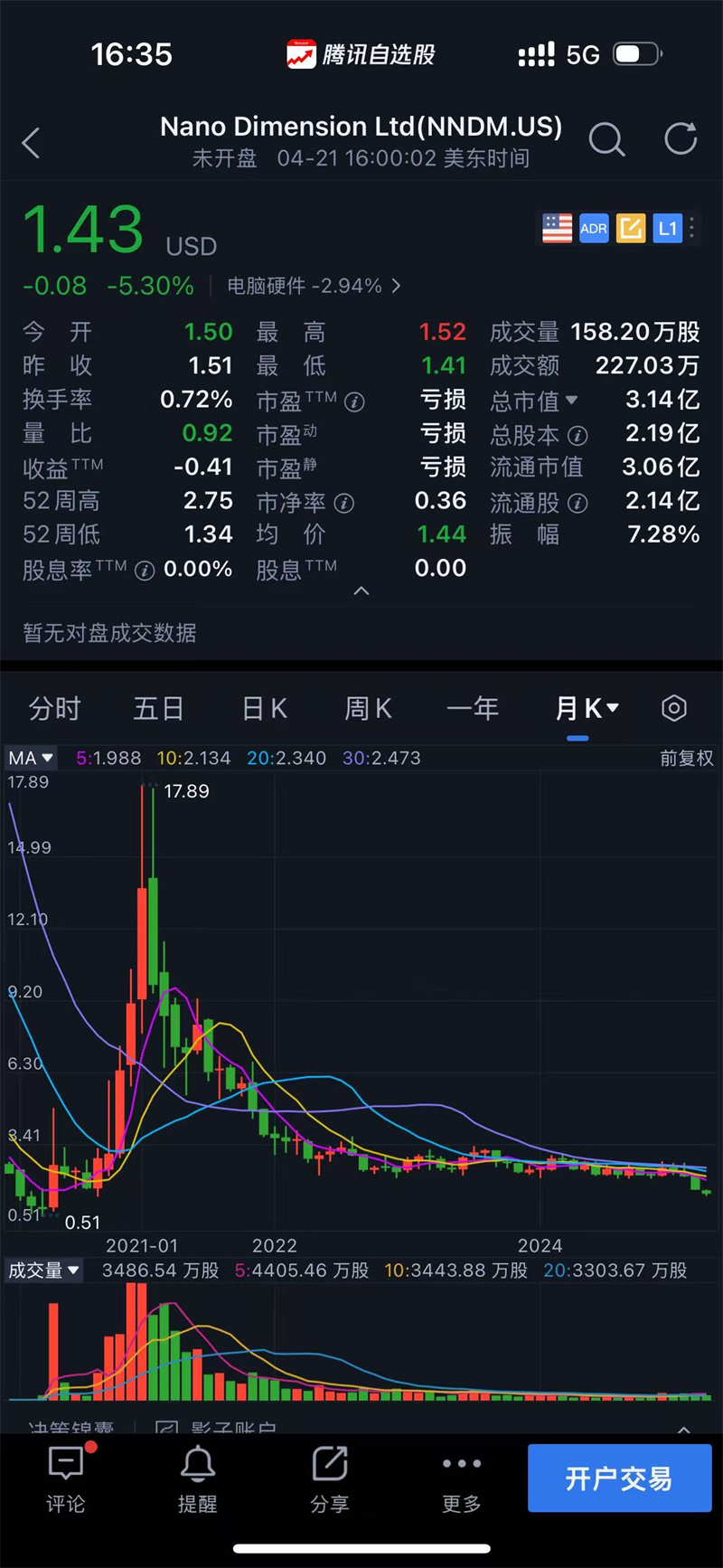Open chart settings hexagon icon
Viewport: 723px width, 1568px height.
click(x=674, y=709)
